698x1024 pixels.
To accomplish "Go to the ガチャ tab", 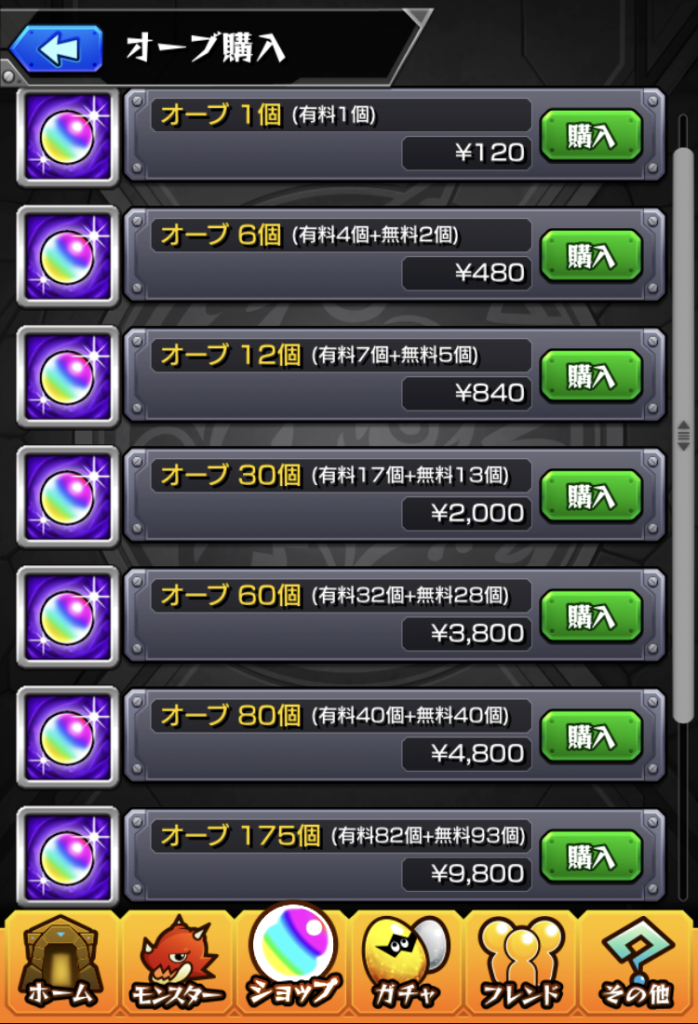I will [x=407, y=965].
